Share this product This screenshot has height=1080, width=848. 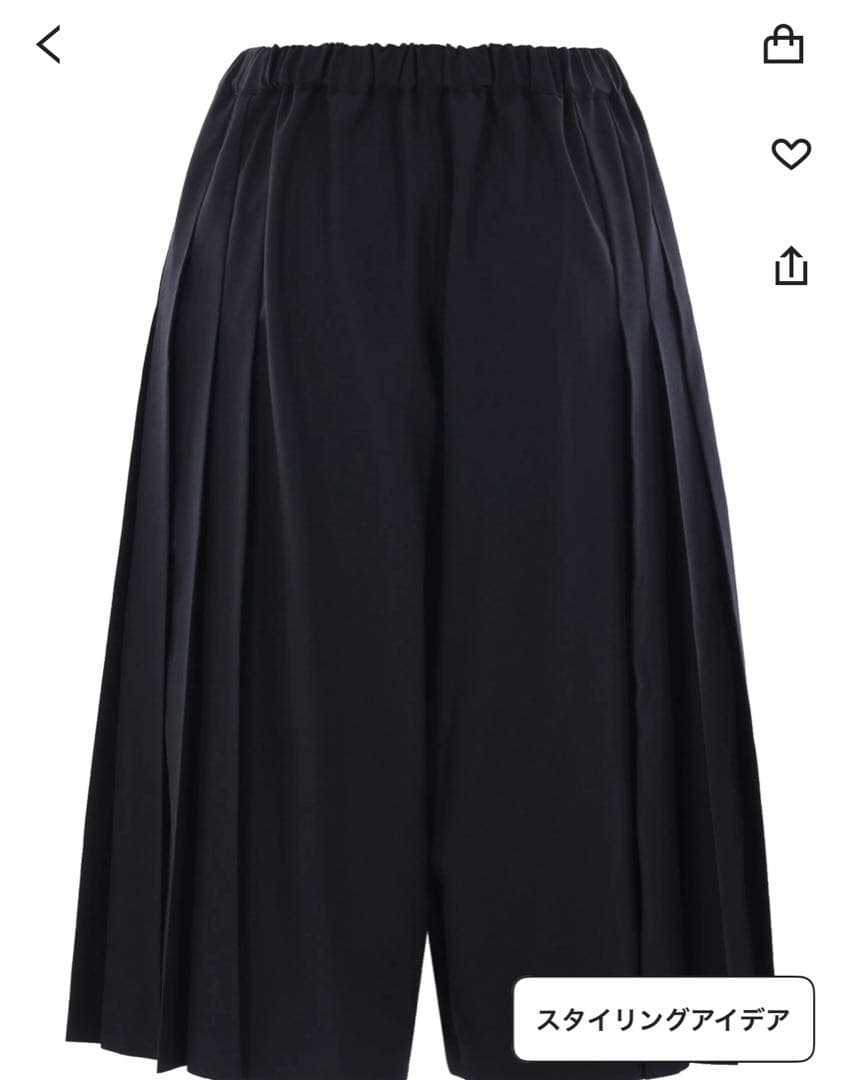(790, 266)
